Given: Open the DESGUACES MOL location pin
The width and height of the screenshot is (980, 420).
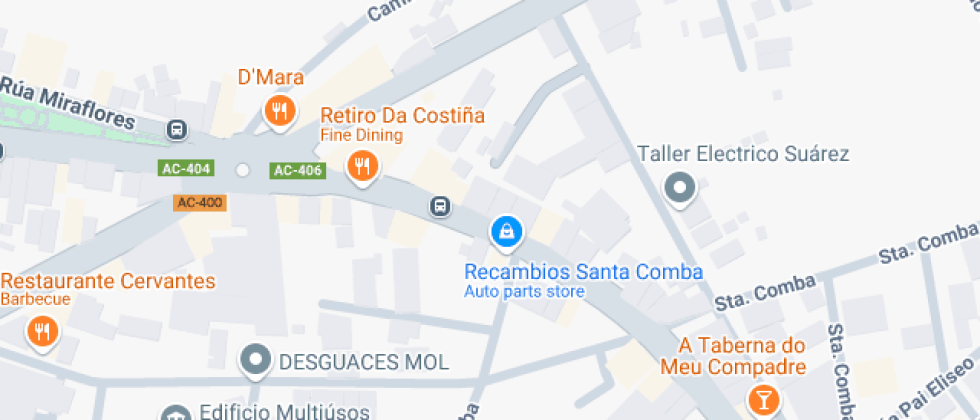Looking at the screenshot, I should click(x=257, y=360).
